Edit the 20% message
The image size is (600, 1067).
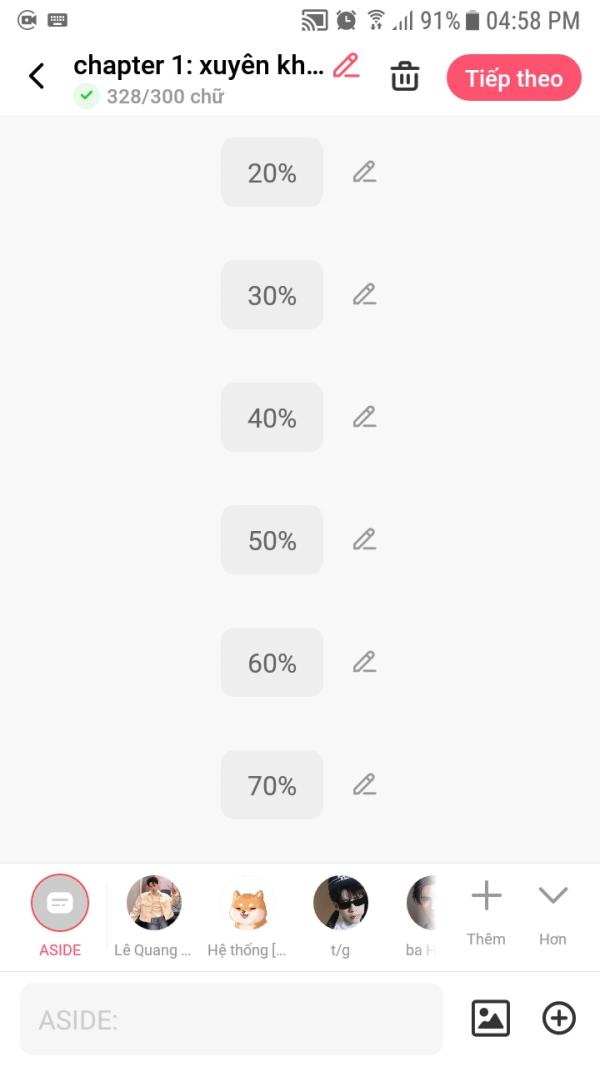click(x=365, y=172)
